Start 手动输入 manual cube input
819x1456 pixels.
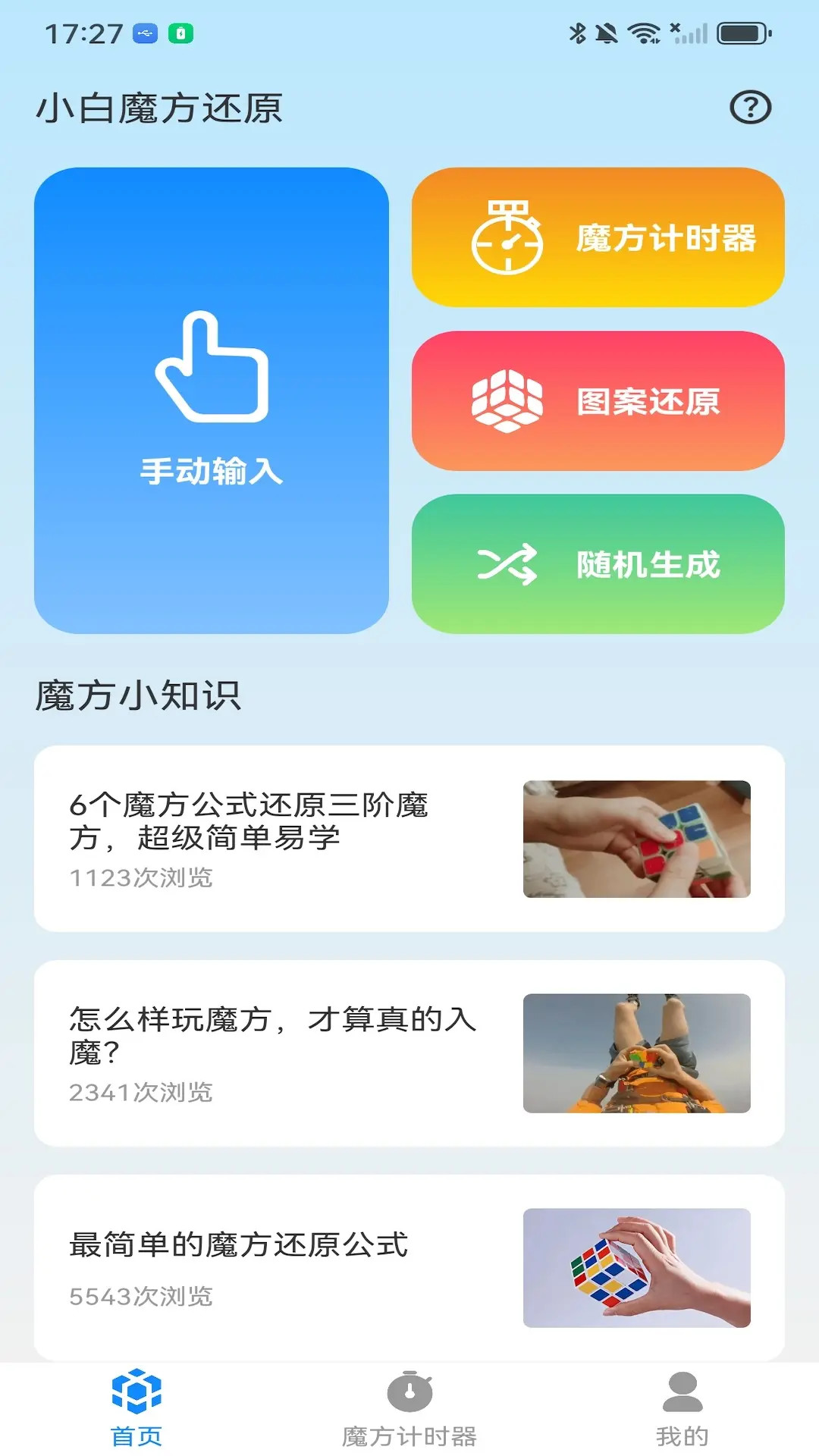212,400
